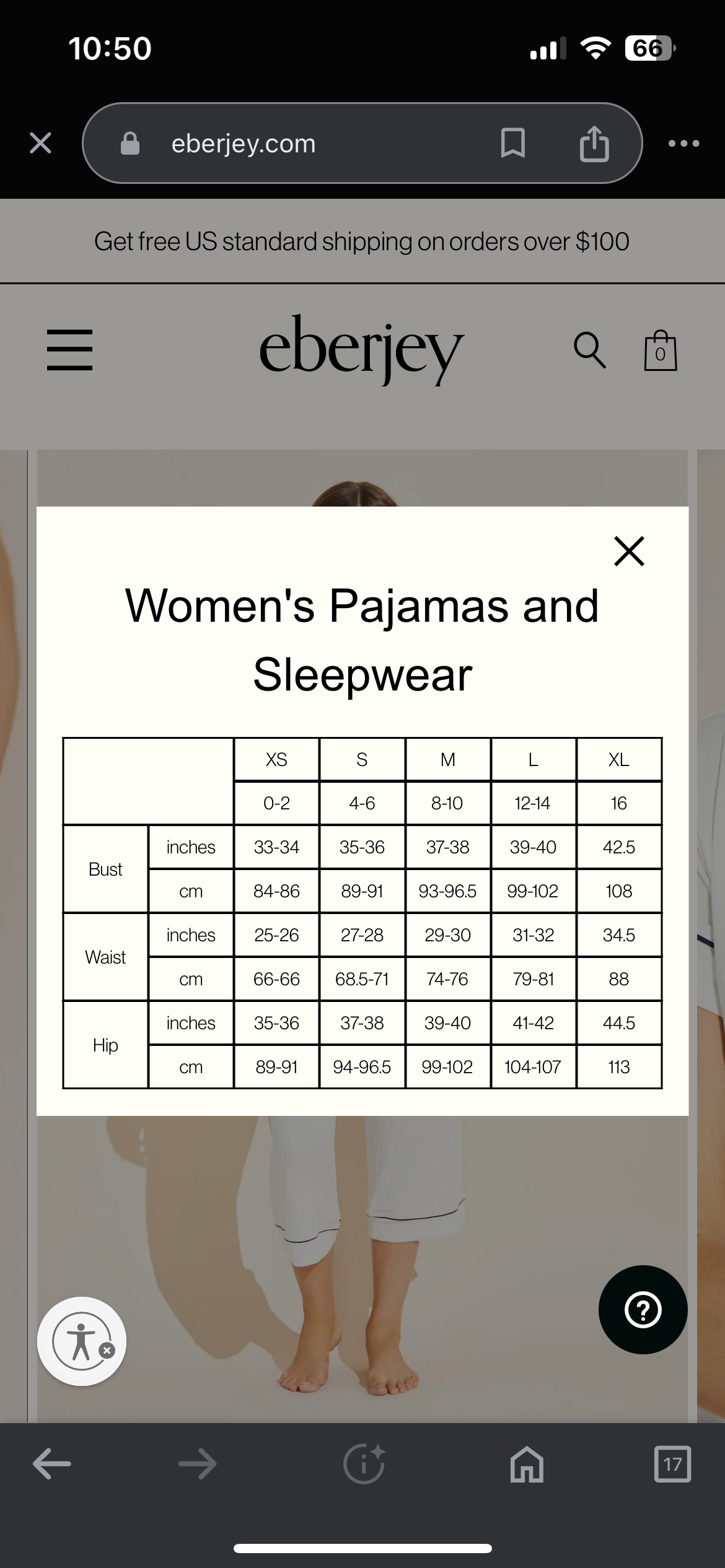Image resolution: width=725 pixels, height=1568 pixels.
Task: Bookmark this page
Action: point(512,143)
